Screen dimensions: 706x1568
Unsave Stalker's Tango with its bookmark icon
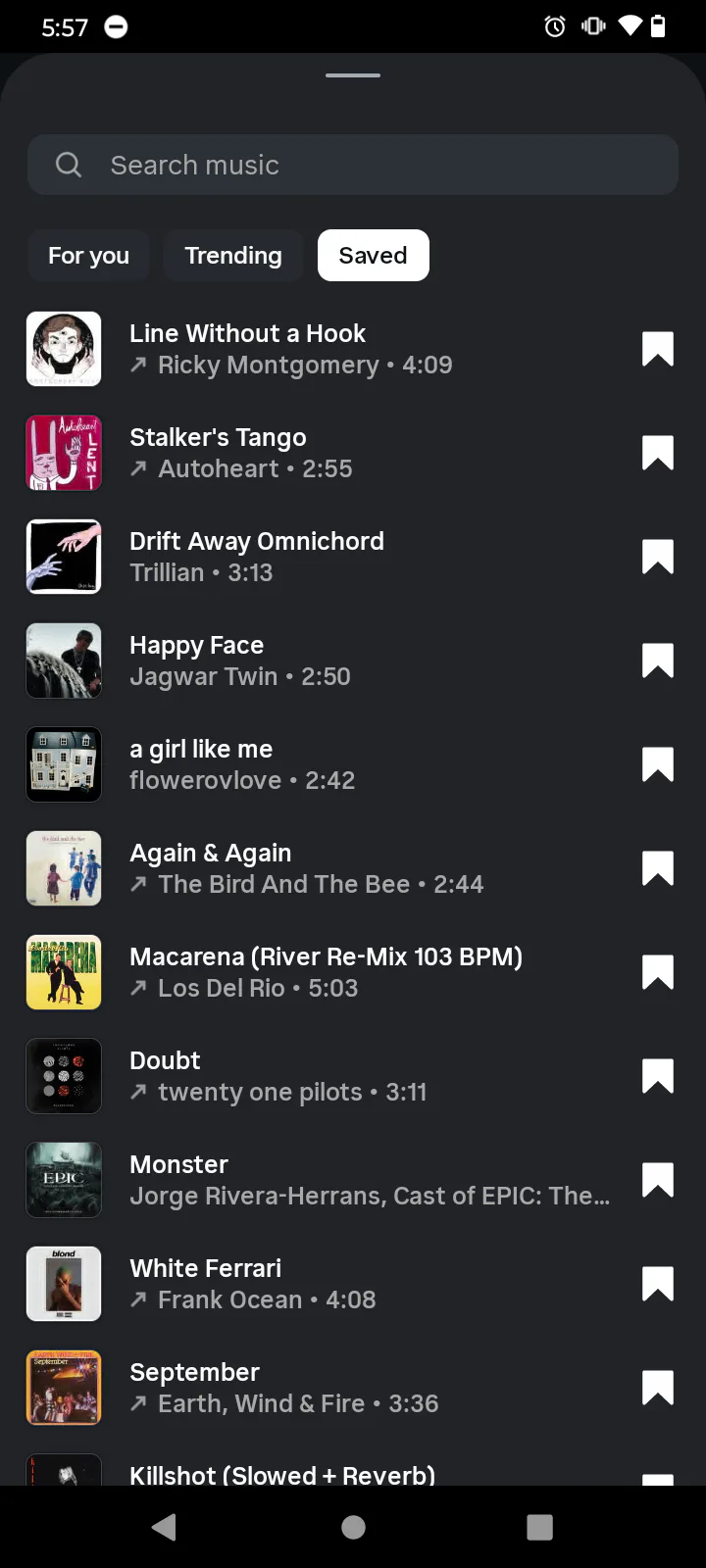(657, 453)
